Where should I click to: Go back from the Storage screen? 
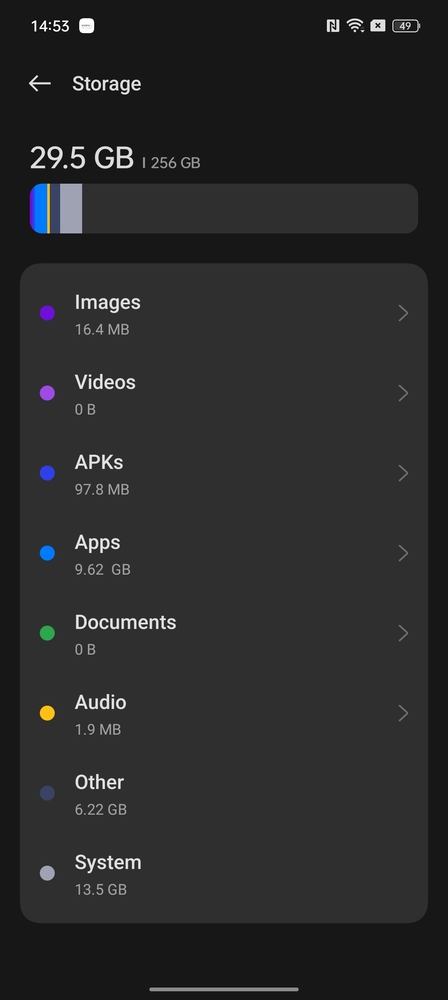click(40, 84)
